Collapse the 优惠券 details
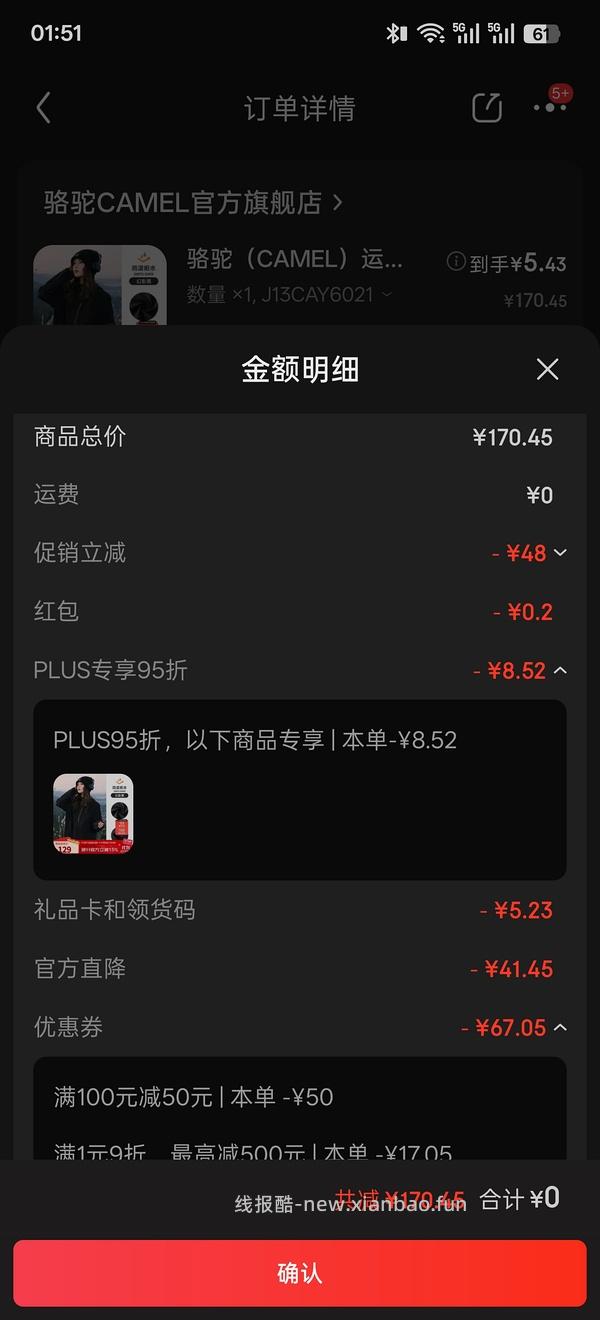The image size is (600, 1320). coord(559,1027)
